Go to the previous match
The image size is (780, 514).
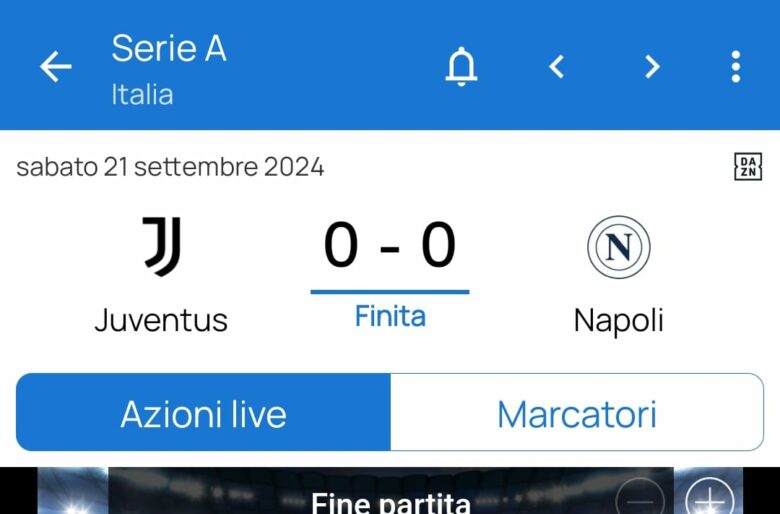[x=557, y=67]
